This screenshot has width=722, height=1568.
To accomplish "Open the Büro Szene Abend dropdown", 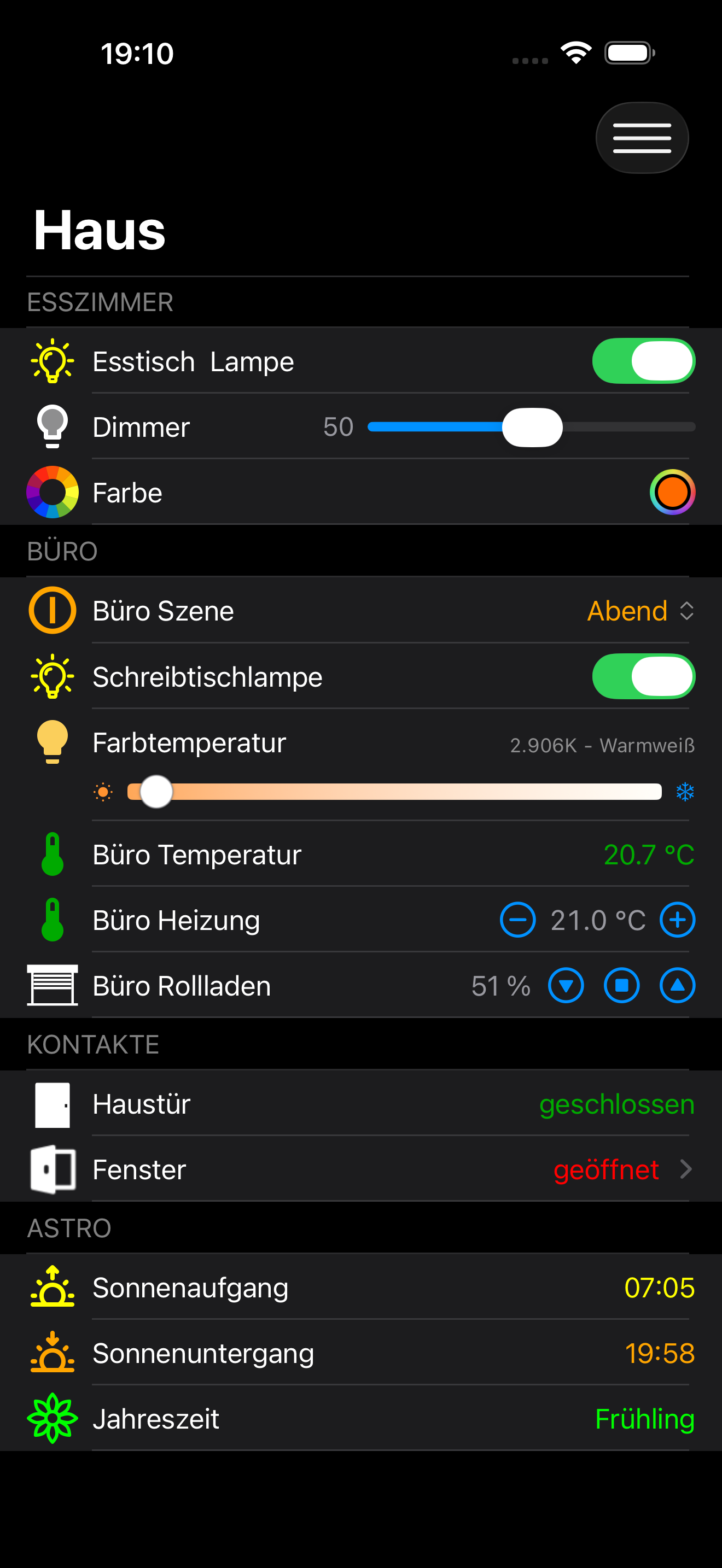I will tap(641, 611).
